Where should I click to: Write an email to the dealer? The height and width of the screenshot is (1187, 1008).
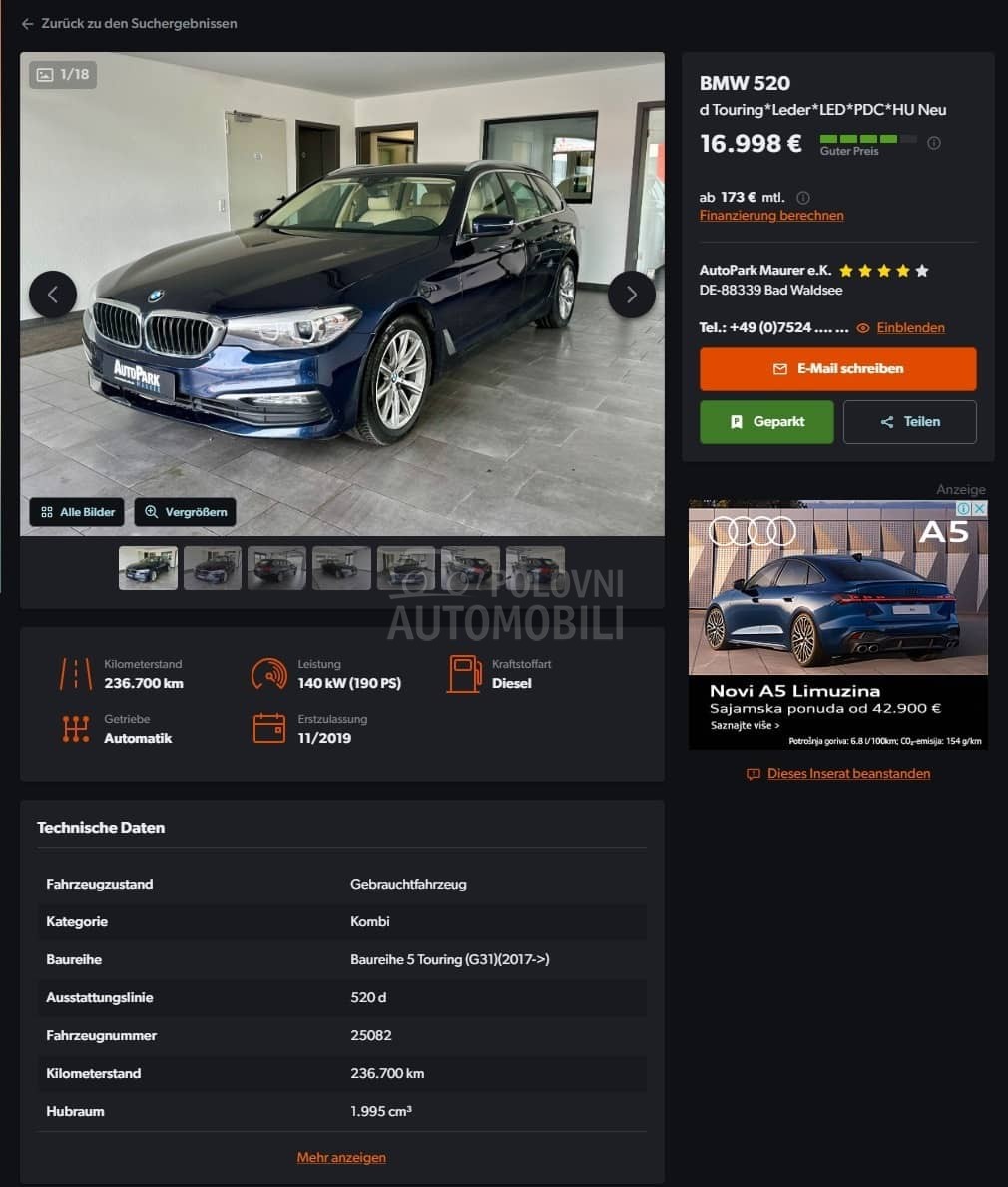tap(837, 369)
